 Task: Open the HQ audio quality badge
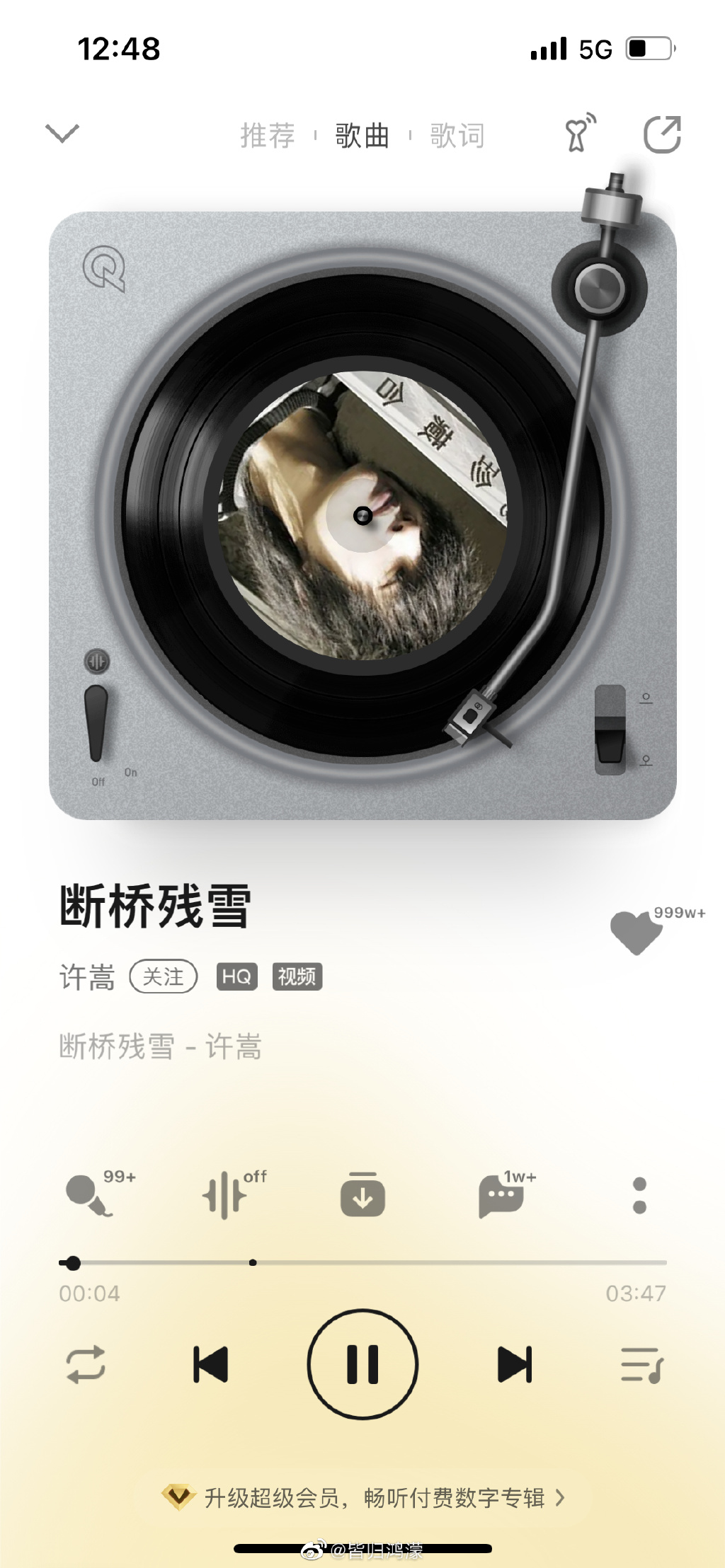tap(236, 977)
